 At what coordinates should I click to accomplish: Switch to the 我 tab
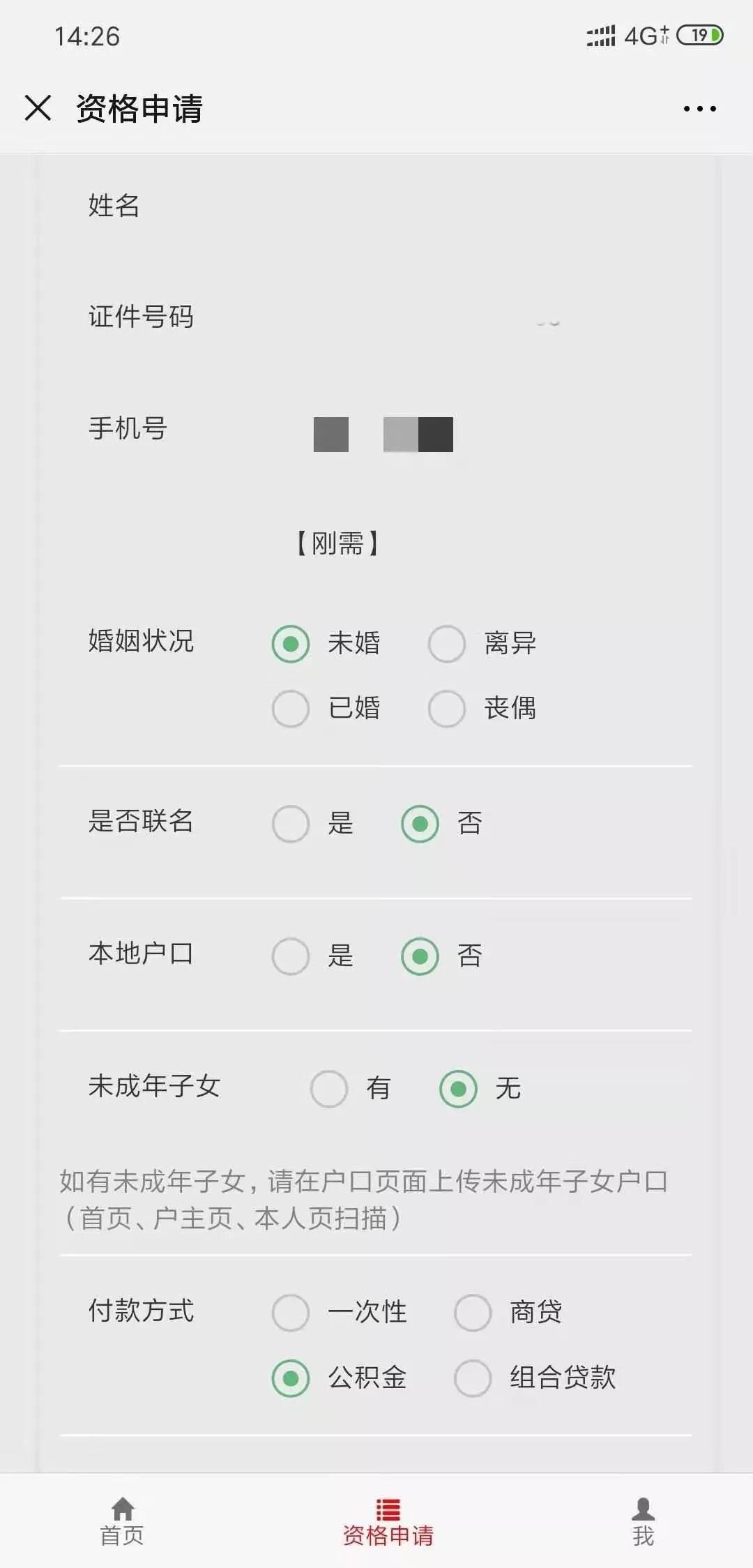click(x=643, y=1521)
